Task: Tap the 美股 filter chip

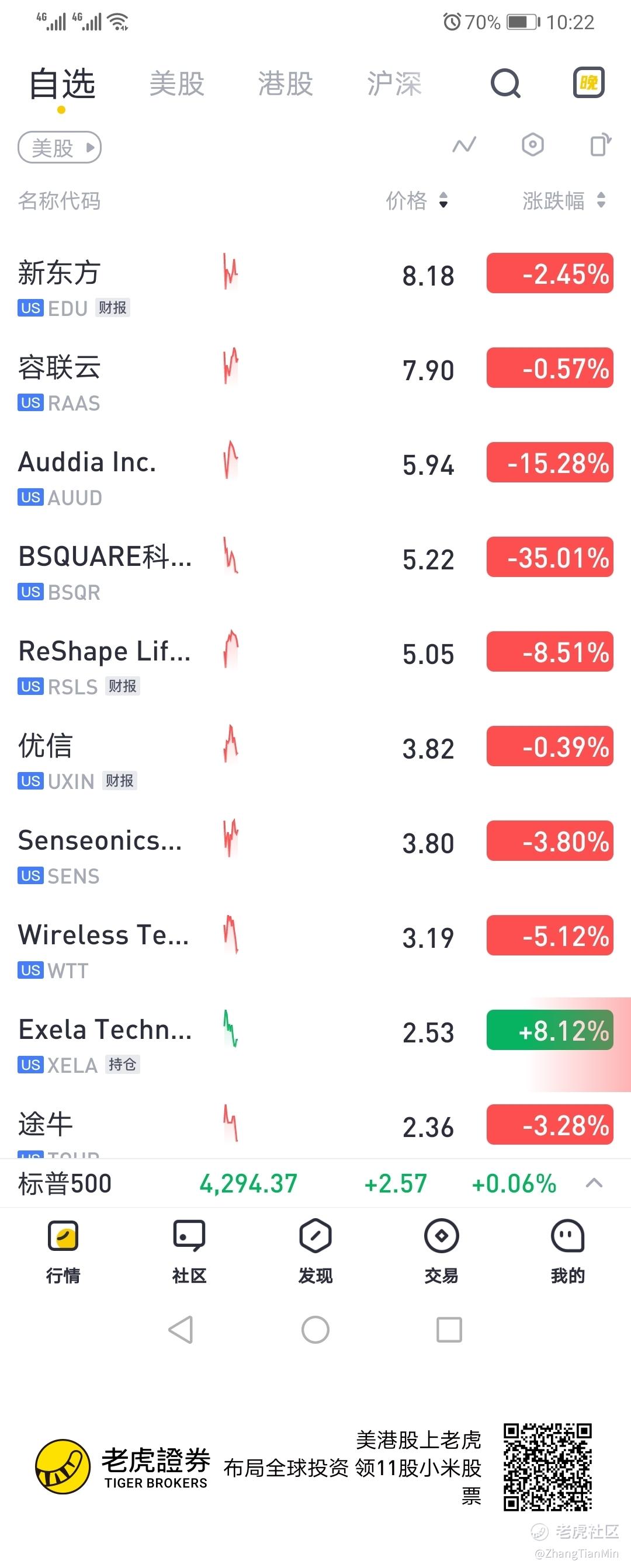Action: 60,147
